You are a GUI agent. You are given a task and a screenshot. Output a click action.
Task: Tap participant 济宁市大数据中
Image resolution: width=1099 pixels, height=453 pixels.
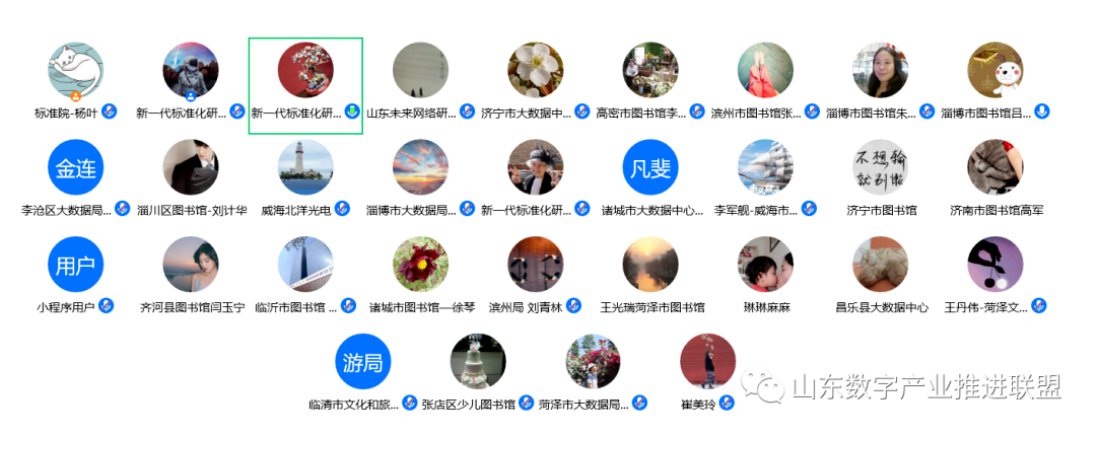coord(535,71)
